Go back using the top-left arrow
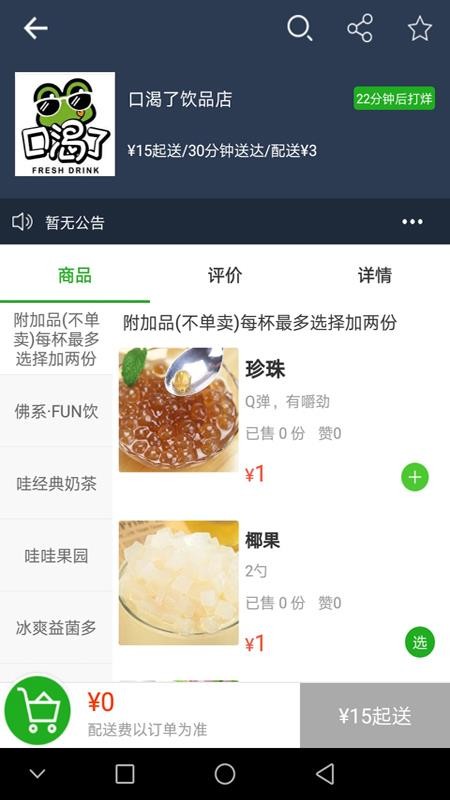 [36, 28]
